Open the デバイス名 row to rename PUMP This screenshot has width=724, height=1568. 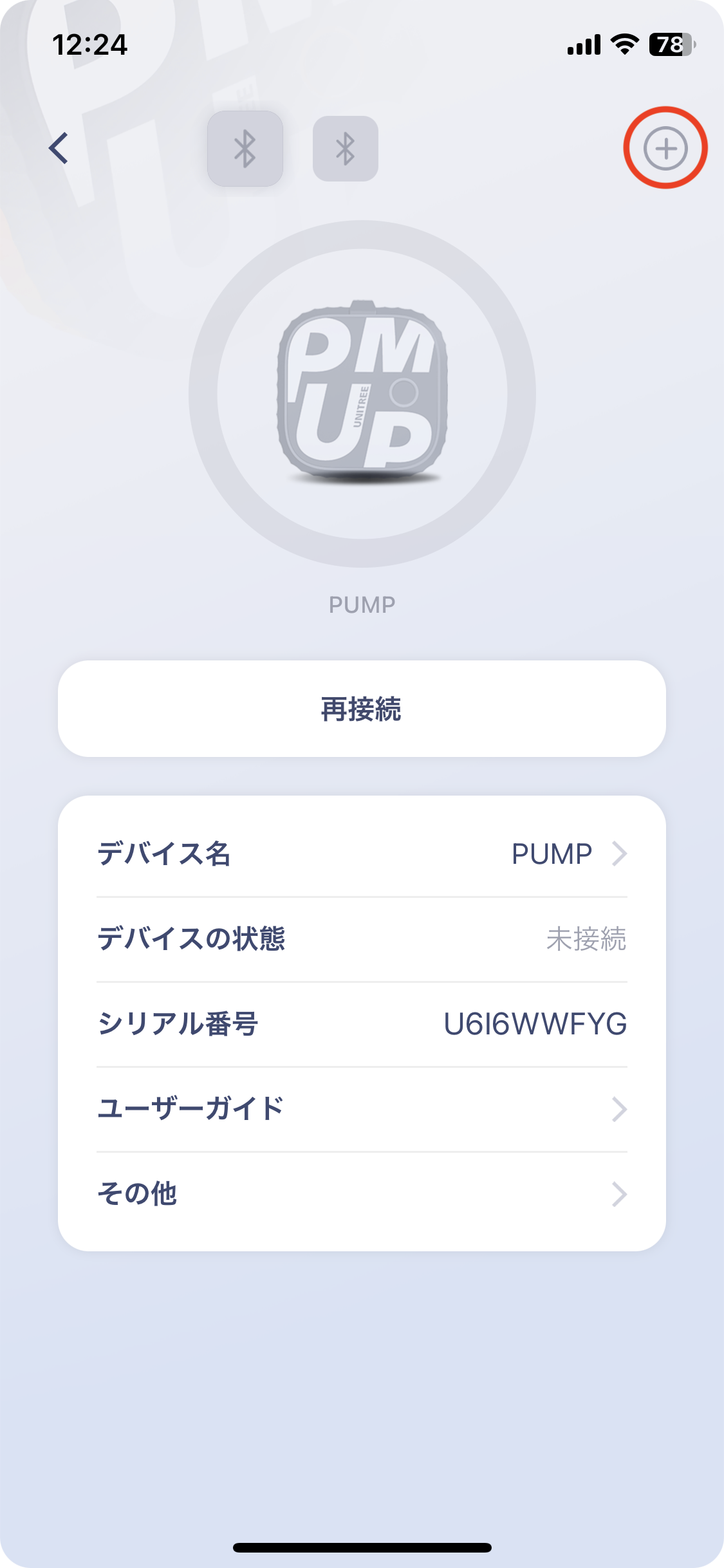coord(362,854)
